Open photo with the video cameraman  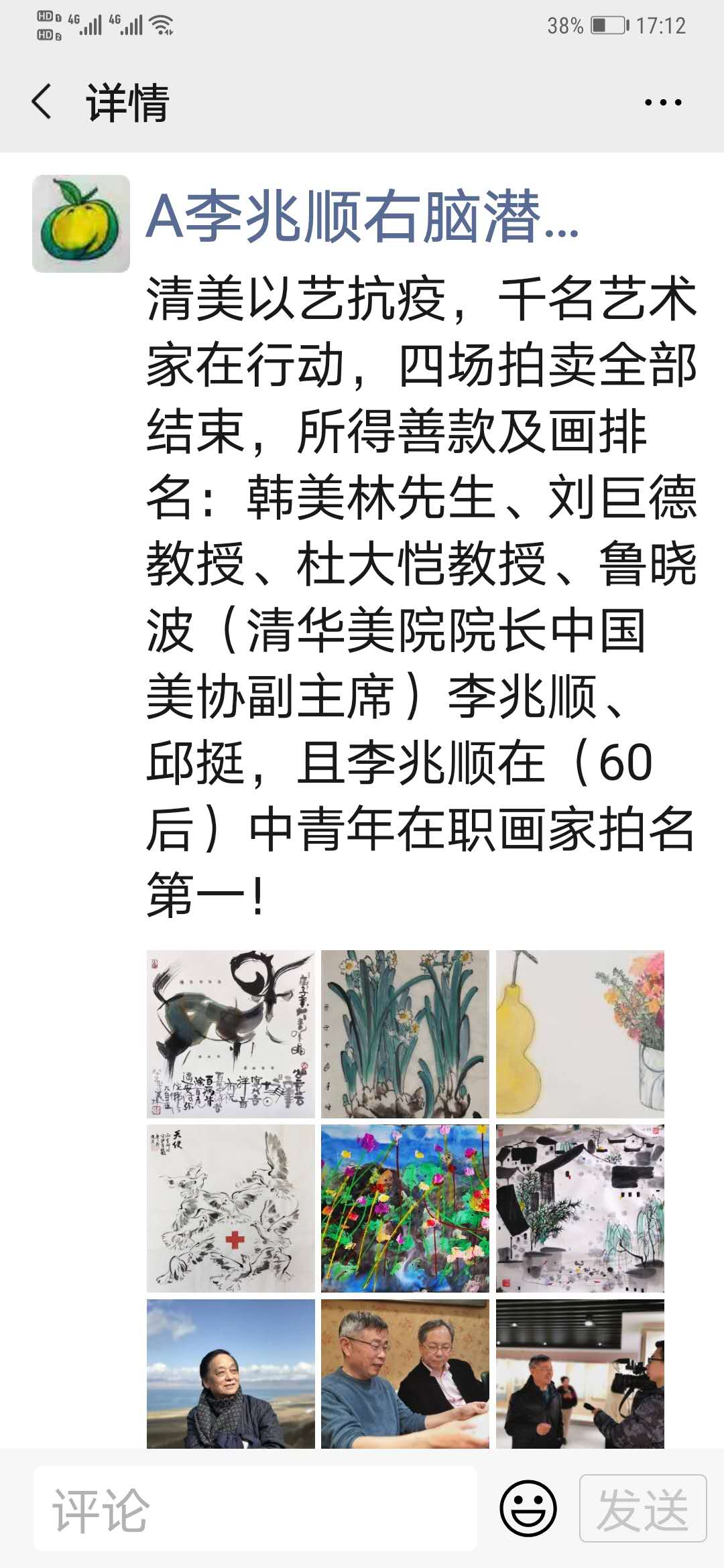point(580,1374)
